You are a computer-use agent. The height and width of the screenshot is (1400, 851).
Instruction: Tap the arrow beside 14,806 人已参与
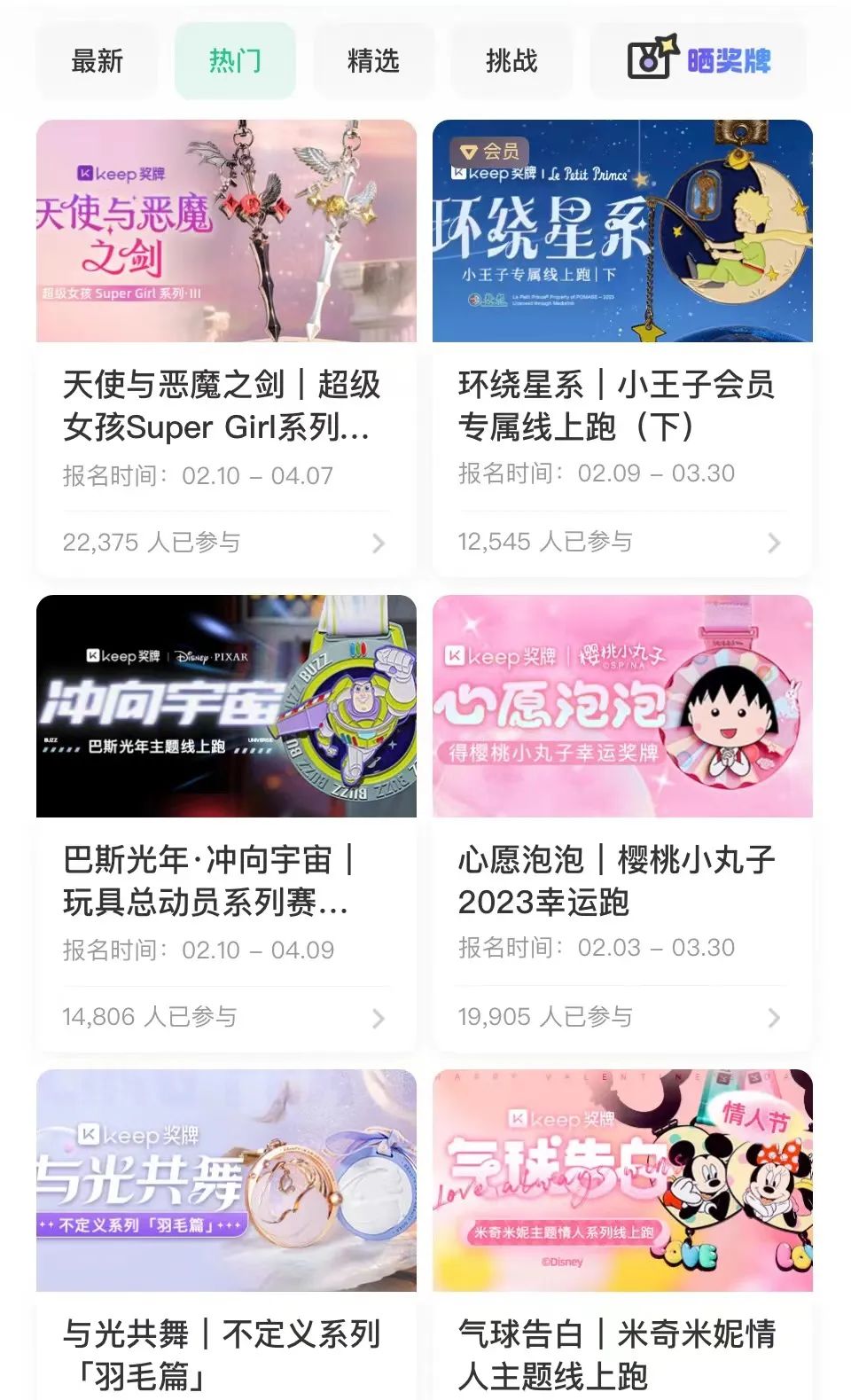tap(379, 1018)
